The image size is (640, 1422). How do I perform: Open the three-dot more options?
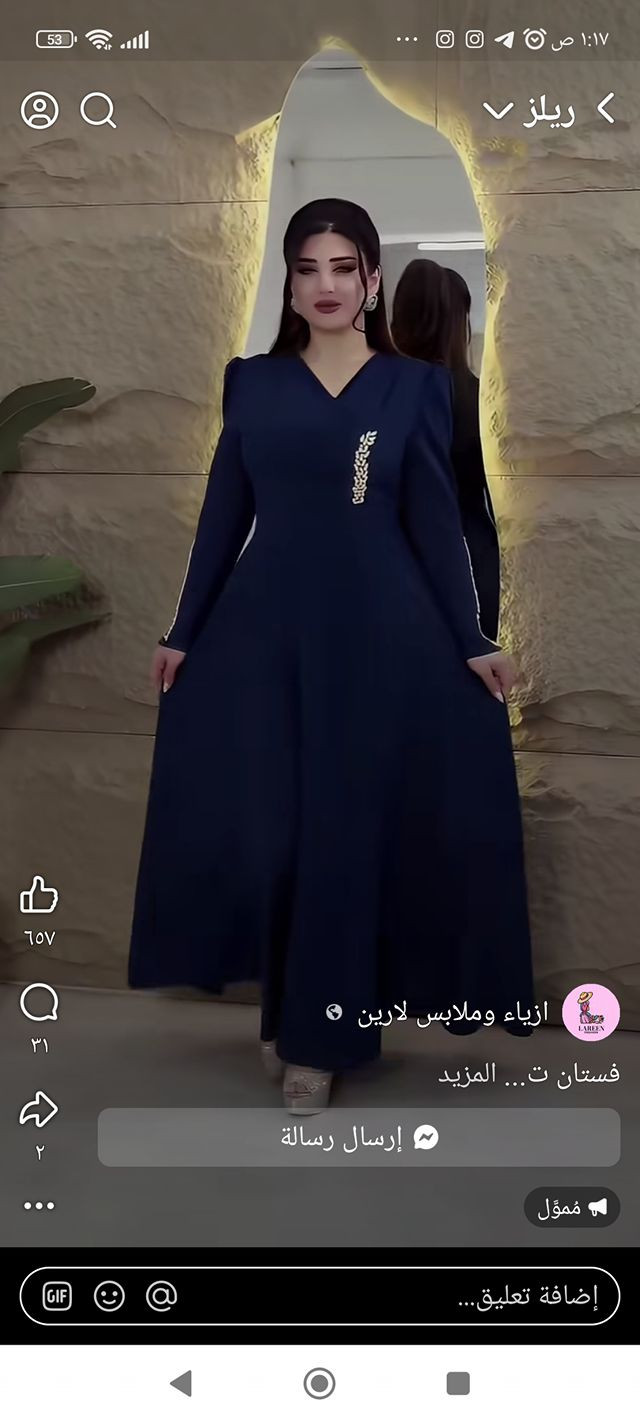coord(39,1206)
